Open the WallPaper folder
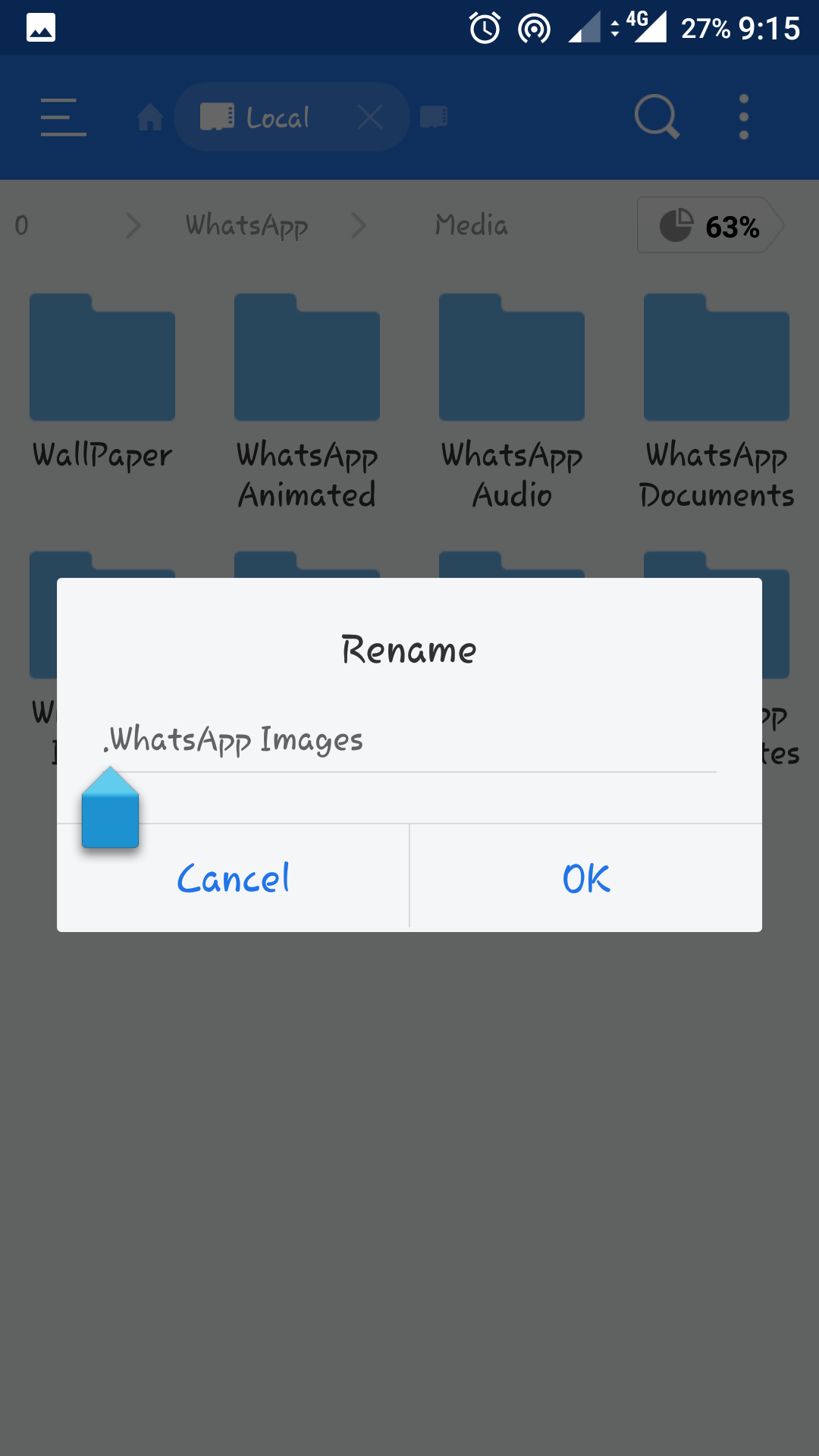Screen dimensions: 819x1456 (102, 384)
